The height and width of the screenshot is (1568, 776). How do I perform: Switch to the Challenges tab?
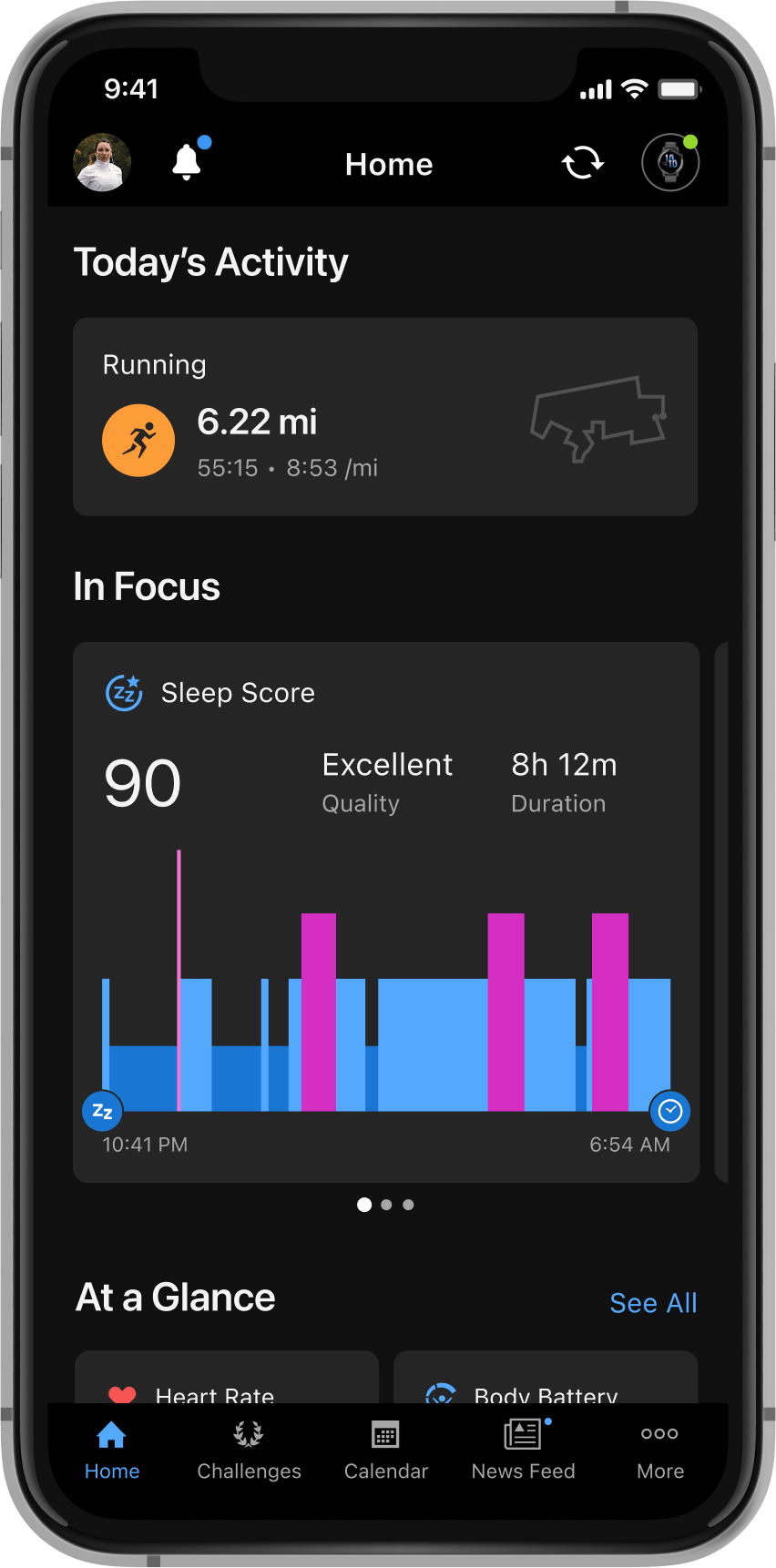(249, 1451)
